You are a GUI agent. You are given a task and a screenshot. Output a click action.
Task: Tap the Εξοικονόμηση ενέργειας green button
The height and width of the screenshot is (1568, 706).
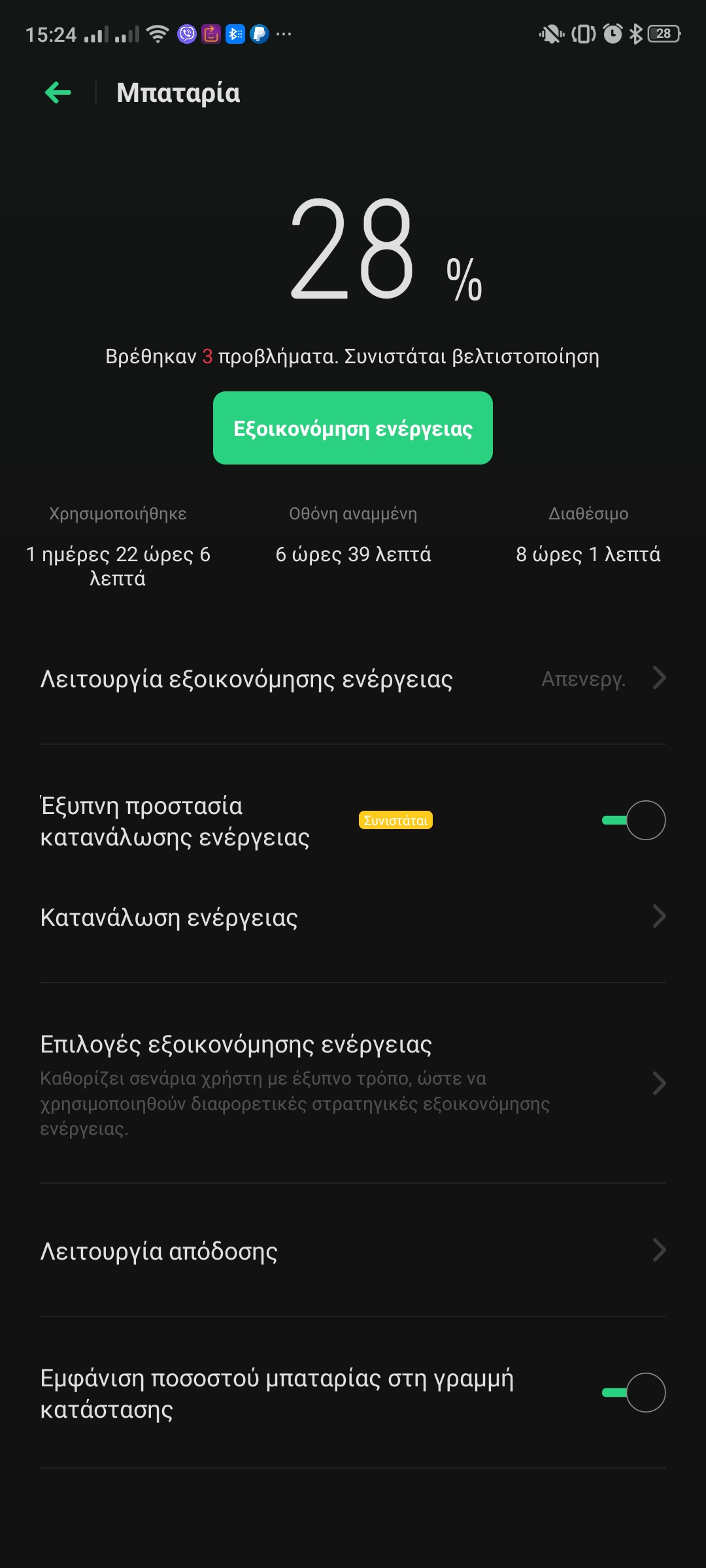tap(353, 428)
